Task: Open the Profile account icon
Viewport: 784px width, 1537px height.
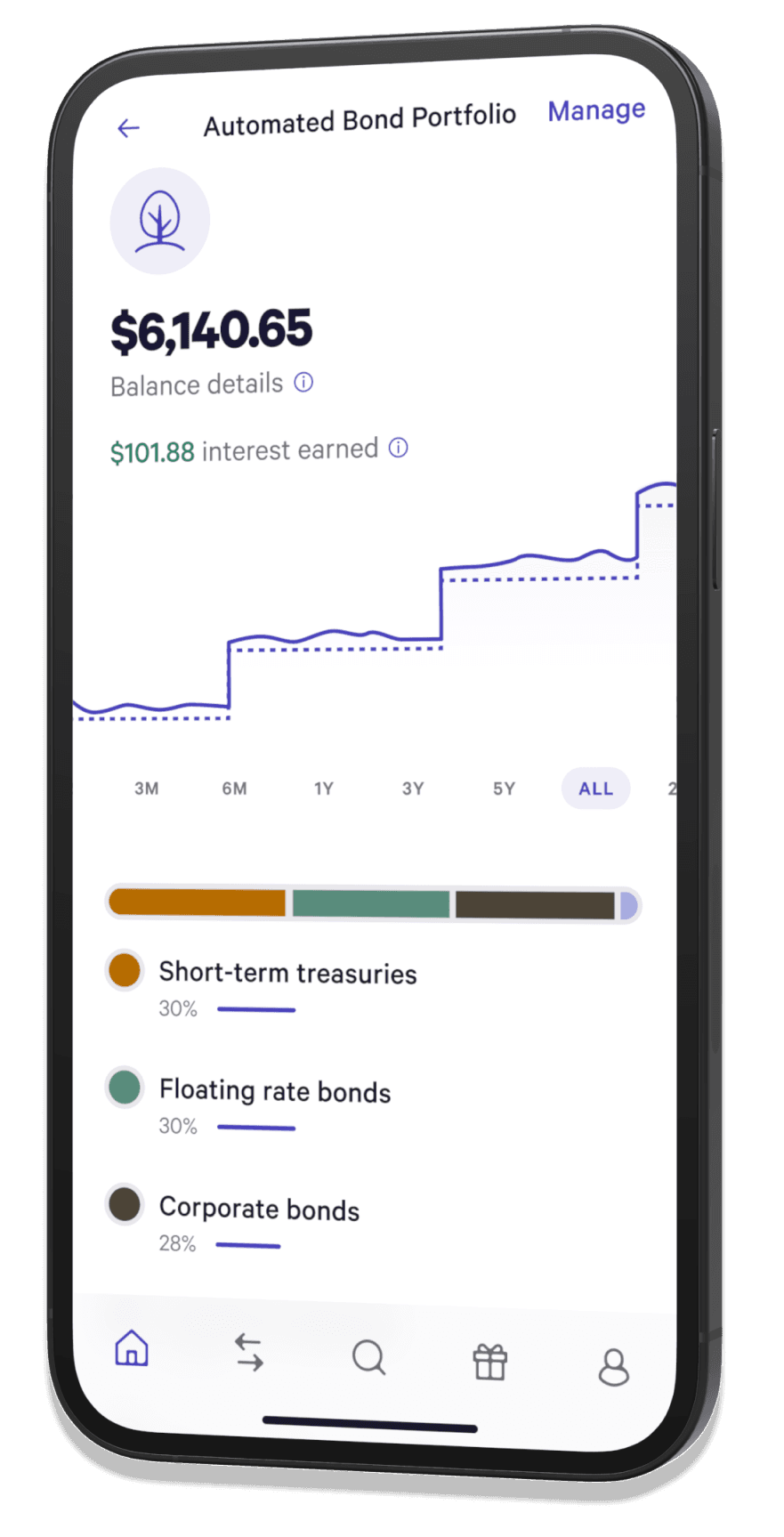Action: (x=613, y=1366)
